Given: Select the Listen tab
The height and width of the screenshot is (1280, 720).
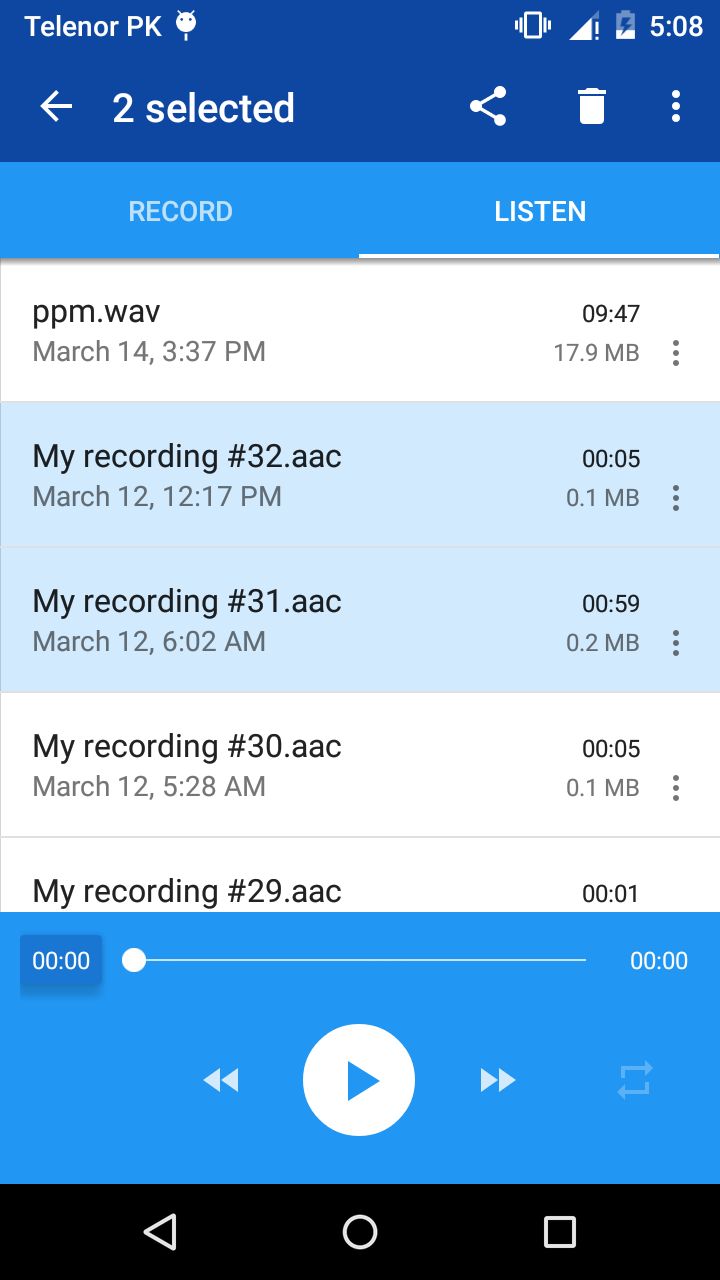Looking at the screenshot, I should (540, 211).
